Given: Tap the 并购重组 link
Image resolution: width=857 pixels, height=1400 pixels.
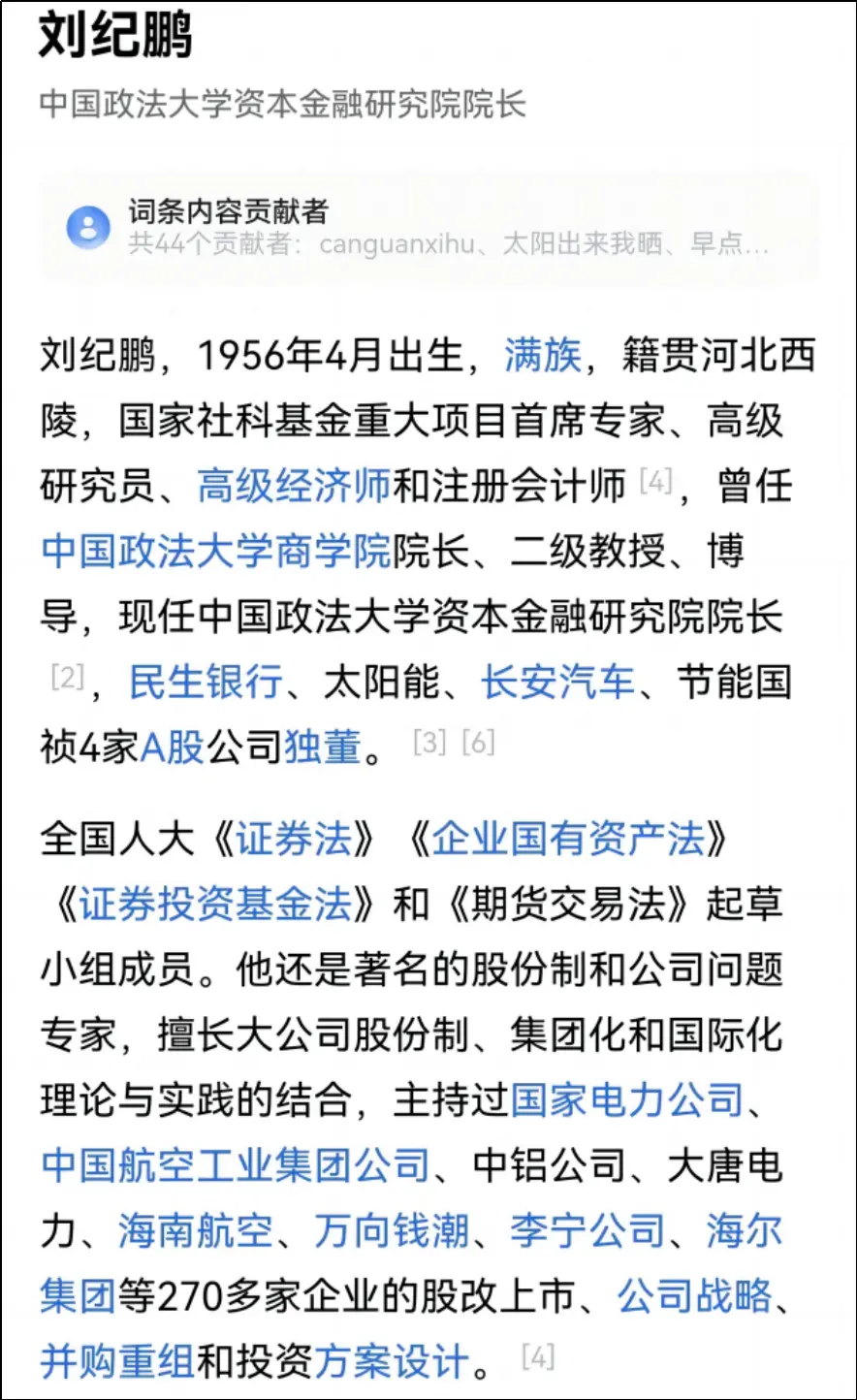Looking at the screenshot, I should (x=117, y=1362).
